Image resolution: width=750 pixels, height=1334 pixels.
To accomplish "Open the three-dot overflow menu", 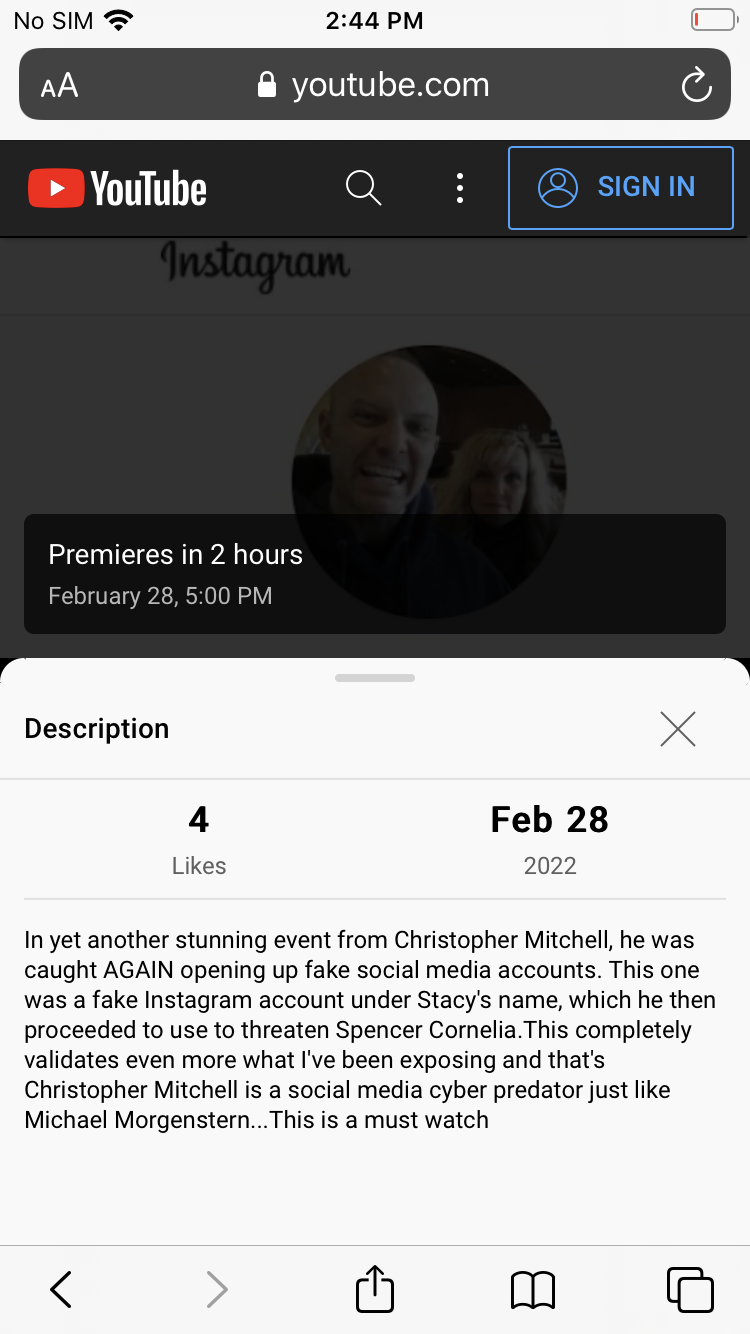I will 460,188.
